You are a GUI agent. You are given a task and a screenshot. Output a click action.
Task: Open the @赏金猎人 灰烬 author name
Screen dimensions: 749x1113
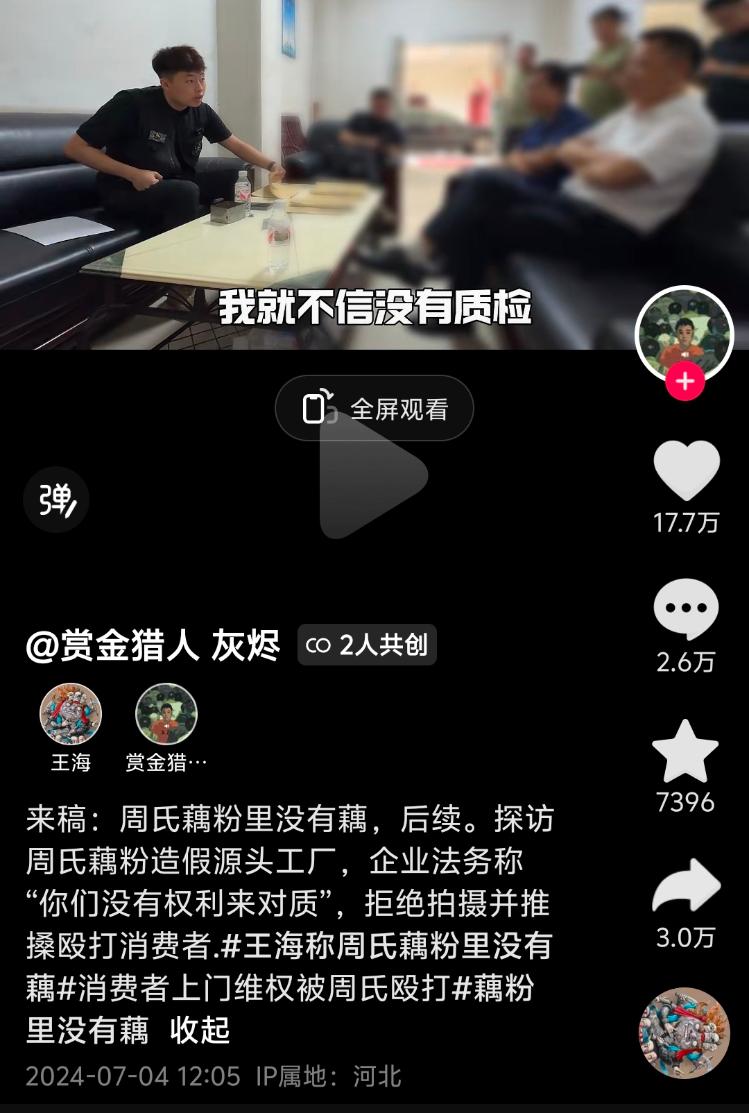pos(153,646)
